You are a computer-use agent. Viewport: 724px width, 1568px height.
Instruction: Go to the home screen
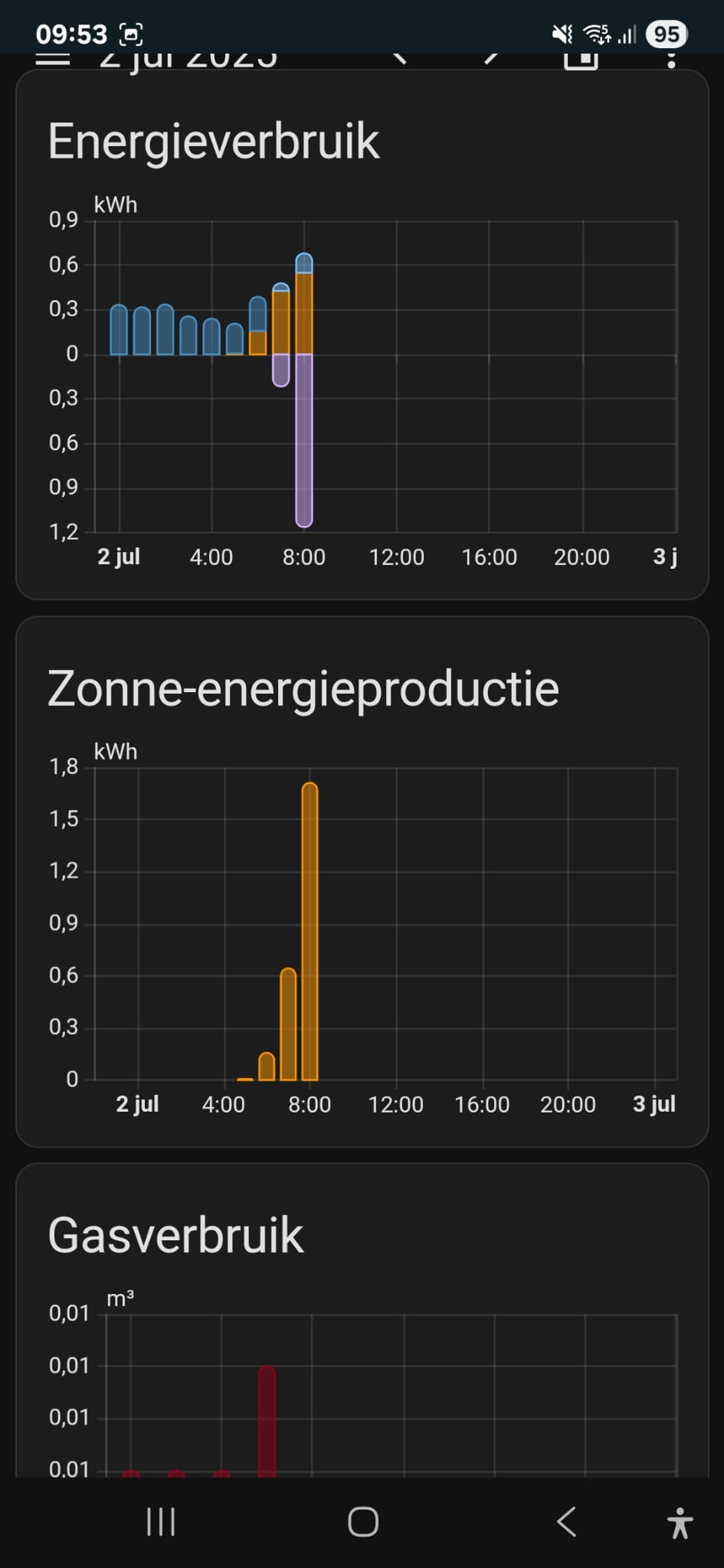pyautogui.click(x=363, y=1522)
